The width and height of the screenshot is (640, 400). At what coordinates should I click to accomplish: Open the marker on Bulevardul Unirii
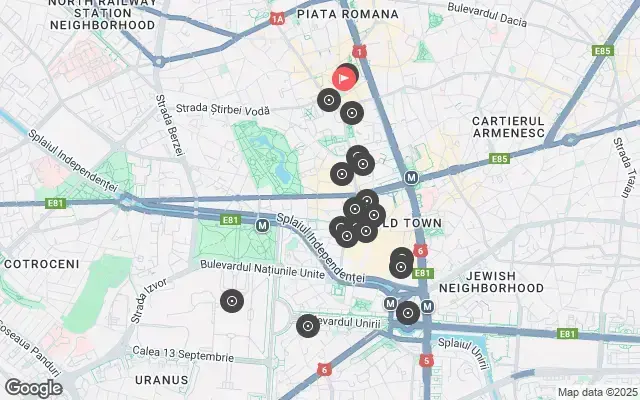[x=308, y=325]
